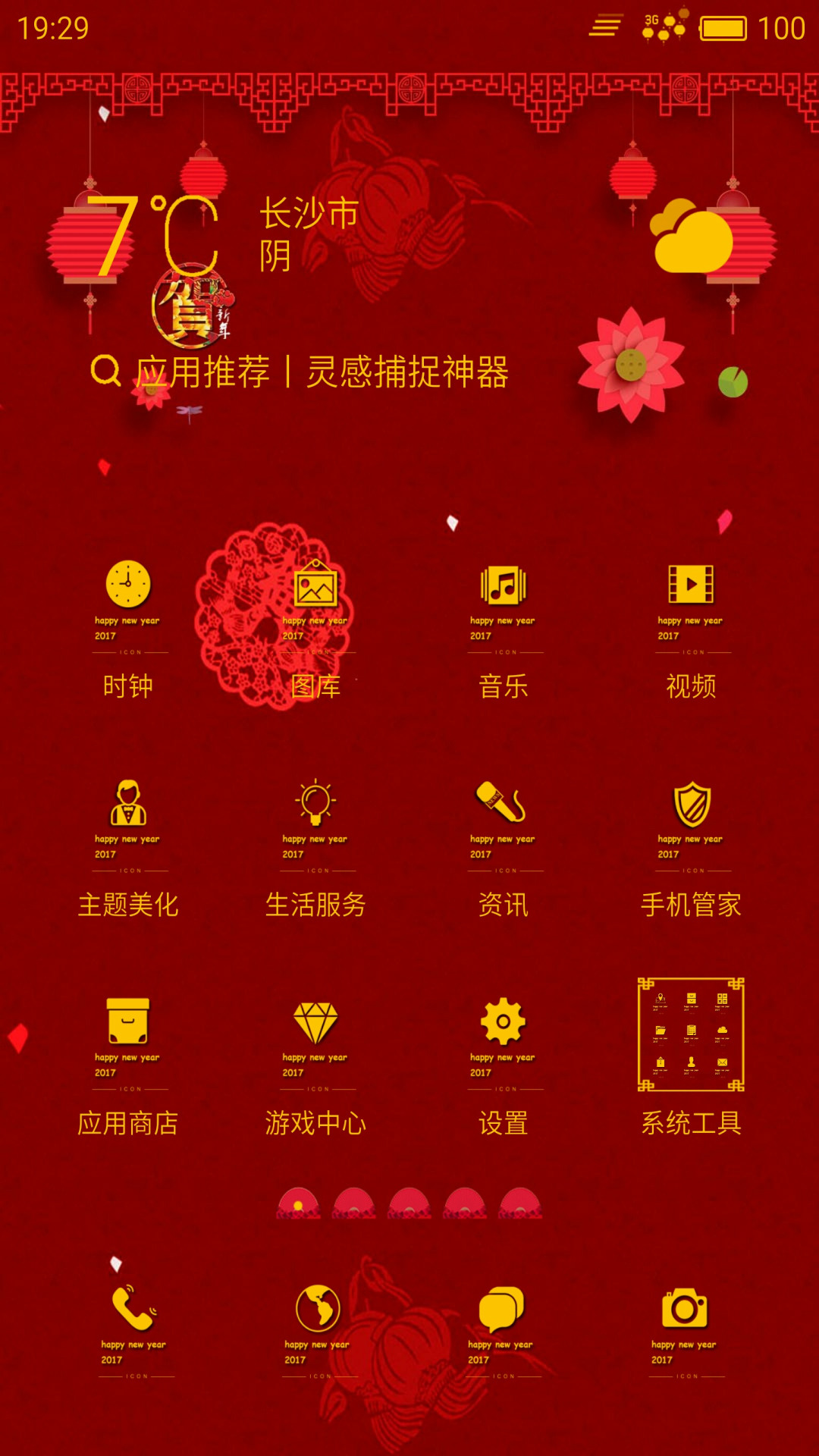The image size is (819, 1456).
Task: Open the messaging app in dock
Action: click(502, 1331)
